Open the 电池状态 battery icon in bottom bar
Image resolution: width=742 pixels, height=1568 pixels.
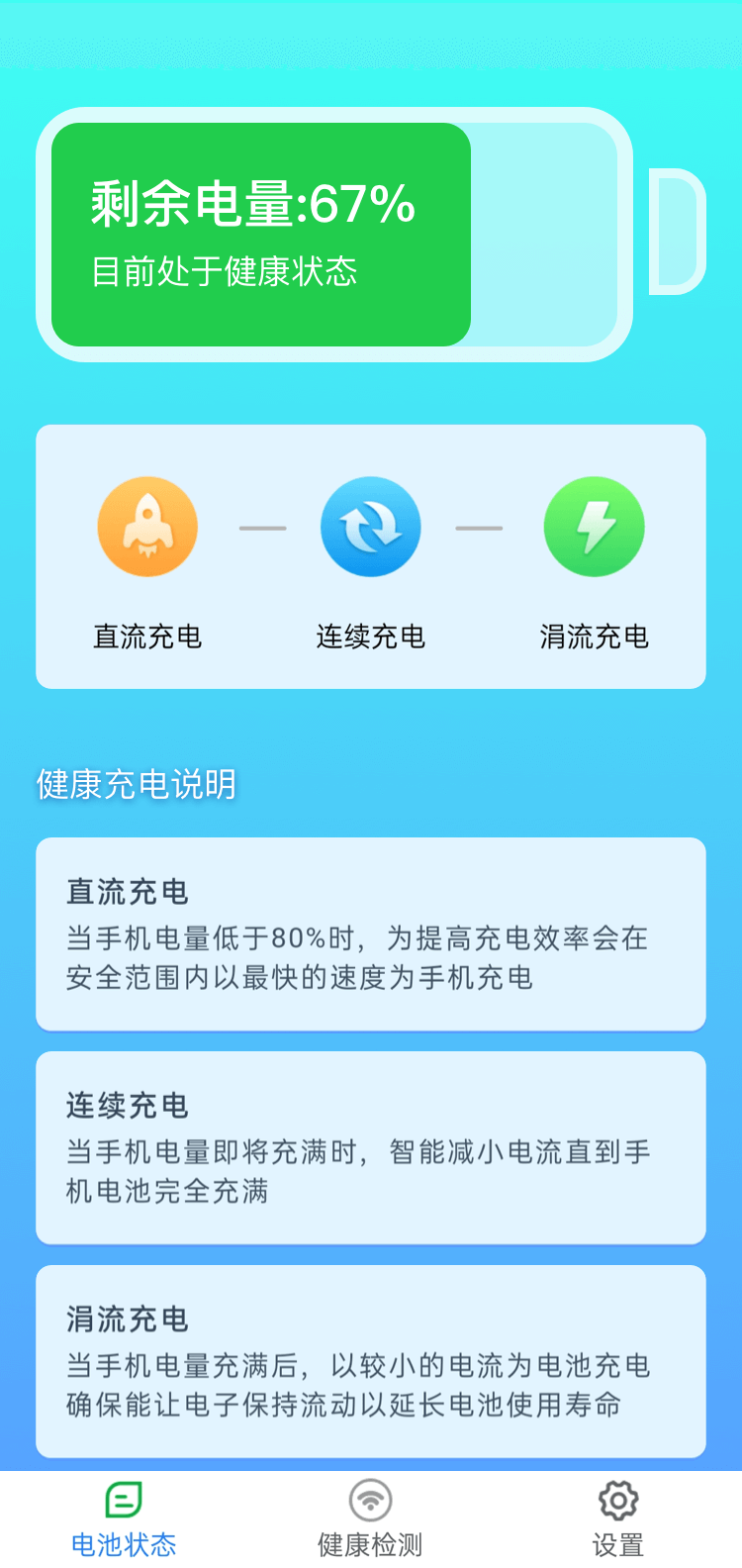pyautogui.click(x=123, y=1499)
